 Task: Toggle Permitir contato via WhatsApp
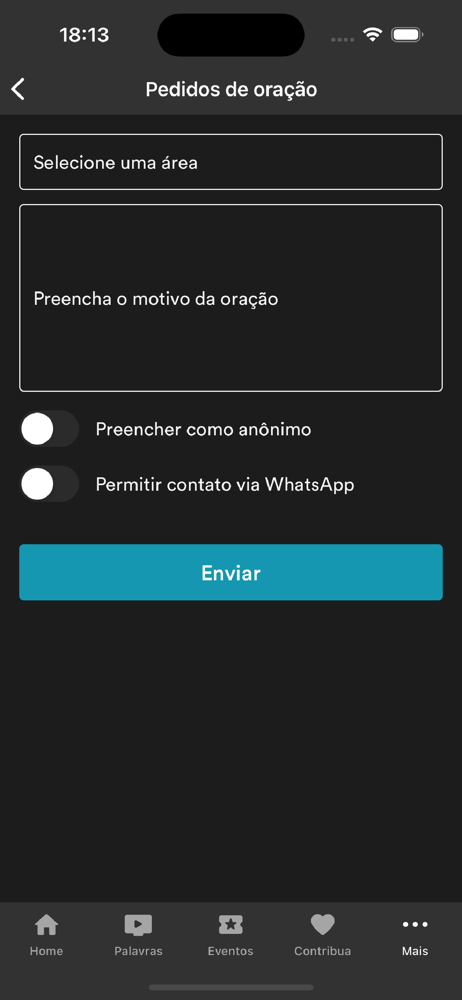pos(49,484)
